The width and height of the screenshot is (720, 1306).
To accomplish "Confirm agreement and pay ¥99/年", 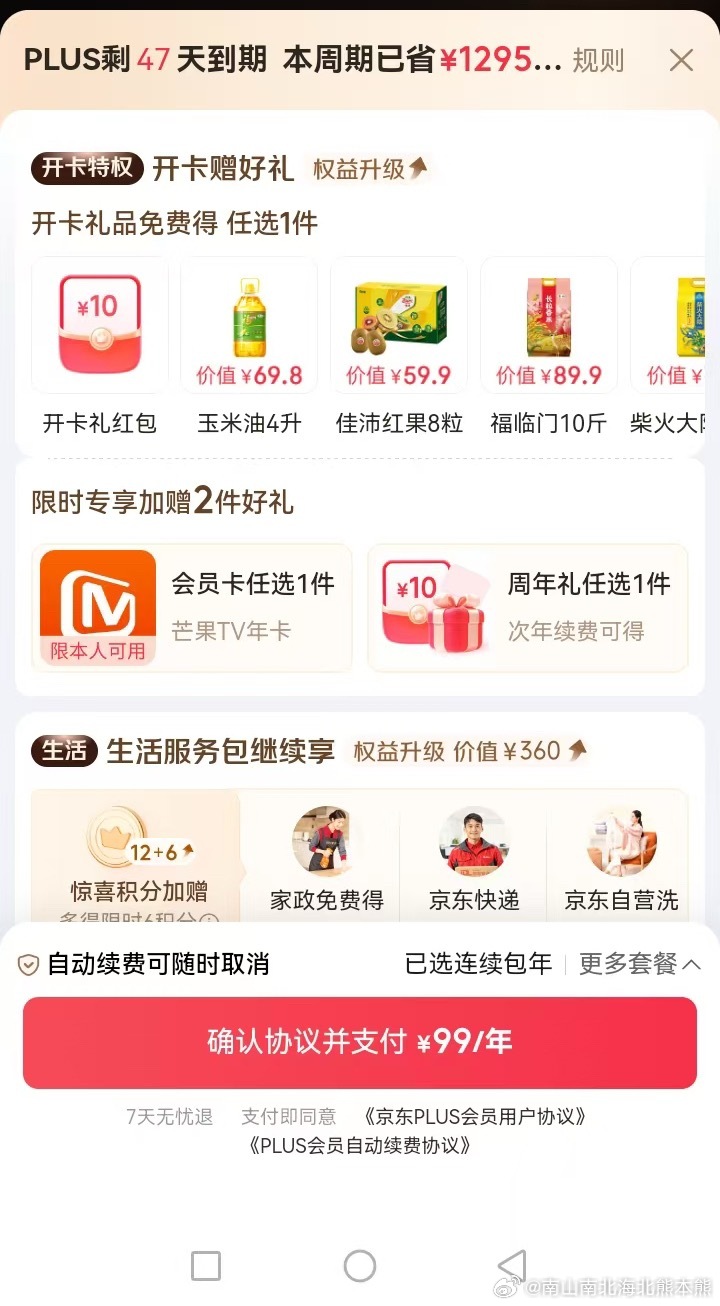I will coord(360,1042).
